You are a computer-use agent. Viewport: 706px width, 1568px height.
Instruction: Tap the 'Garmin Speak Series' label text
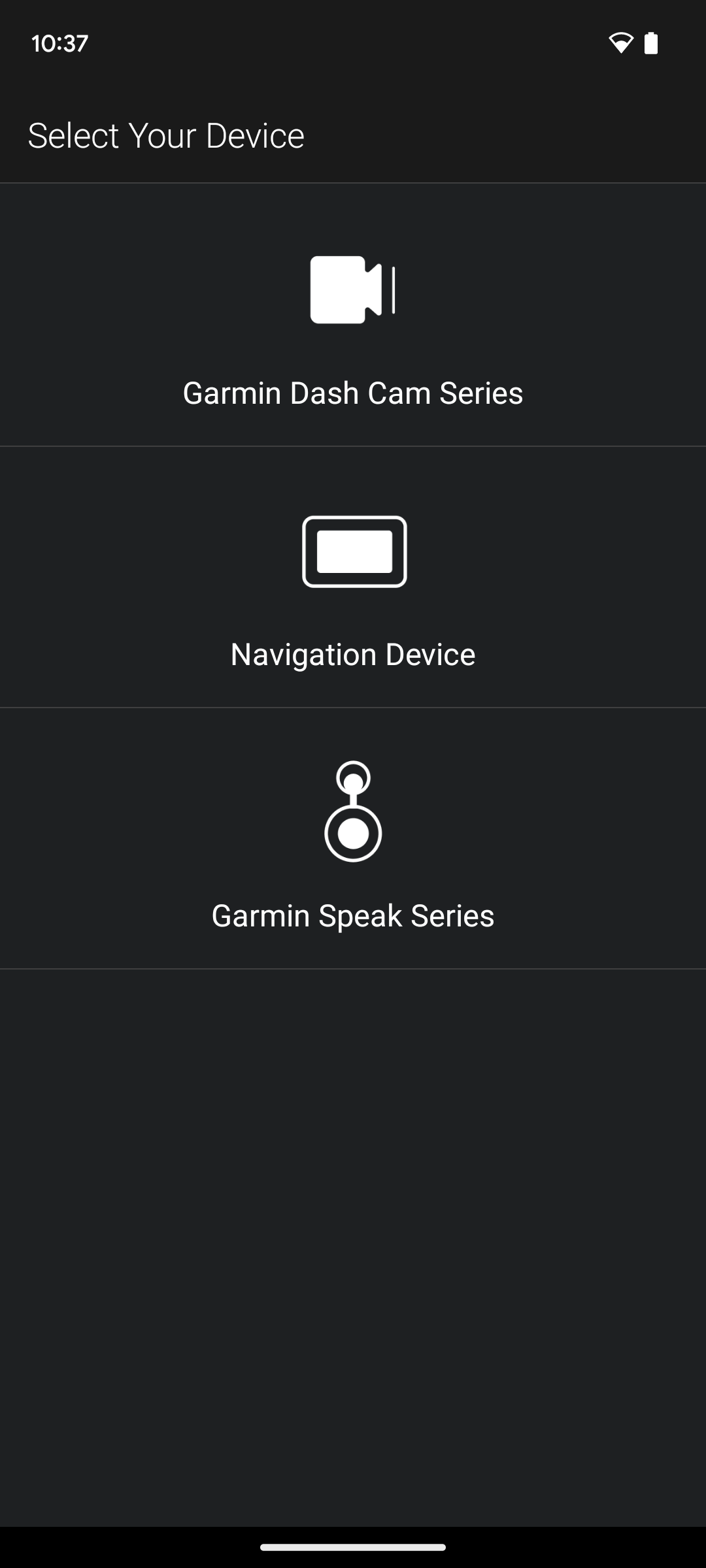(353, 915)
